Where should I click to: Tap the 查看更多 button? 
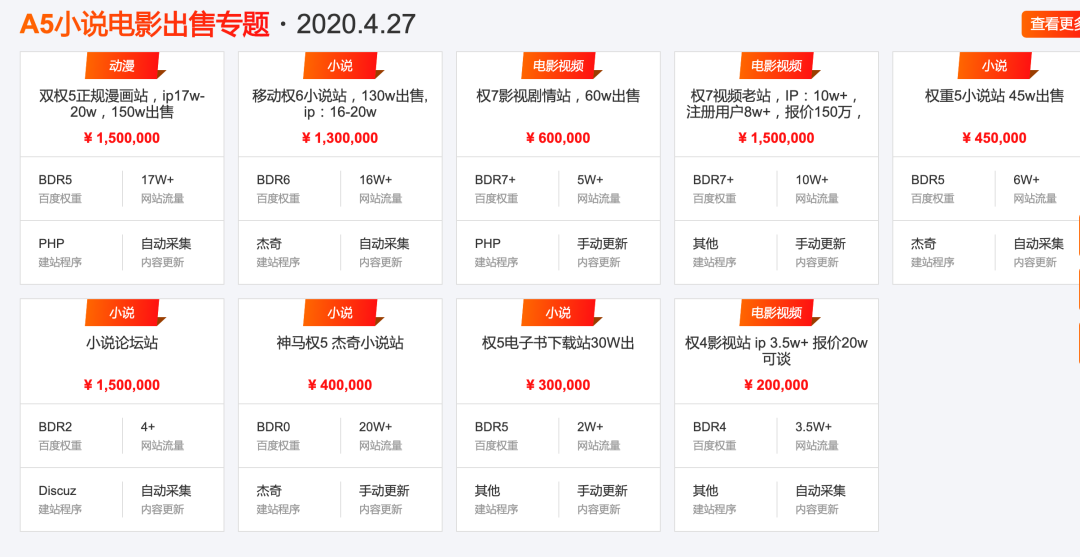[x=1052, y=24]
